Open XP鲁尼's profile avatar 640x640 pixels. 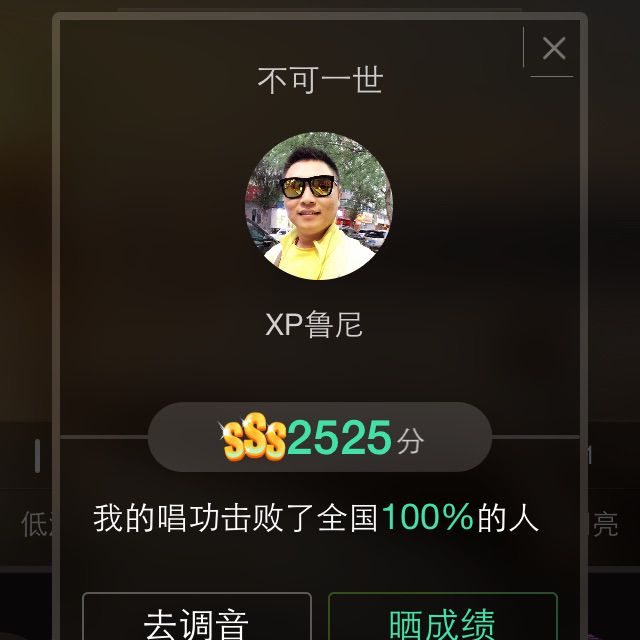coord(319,206)
